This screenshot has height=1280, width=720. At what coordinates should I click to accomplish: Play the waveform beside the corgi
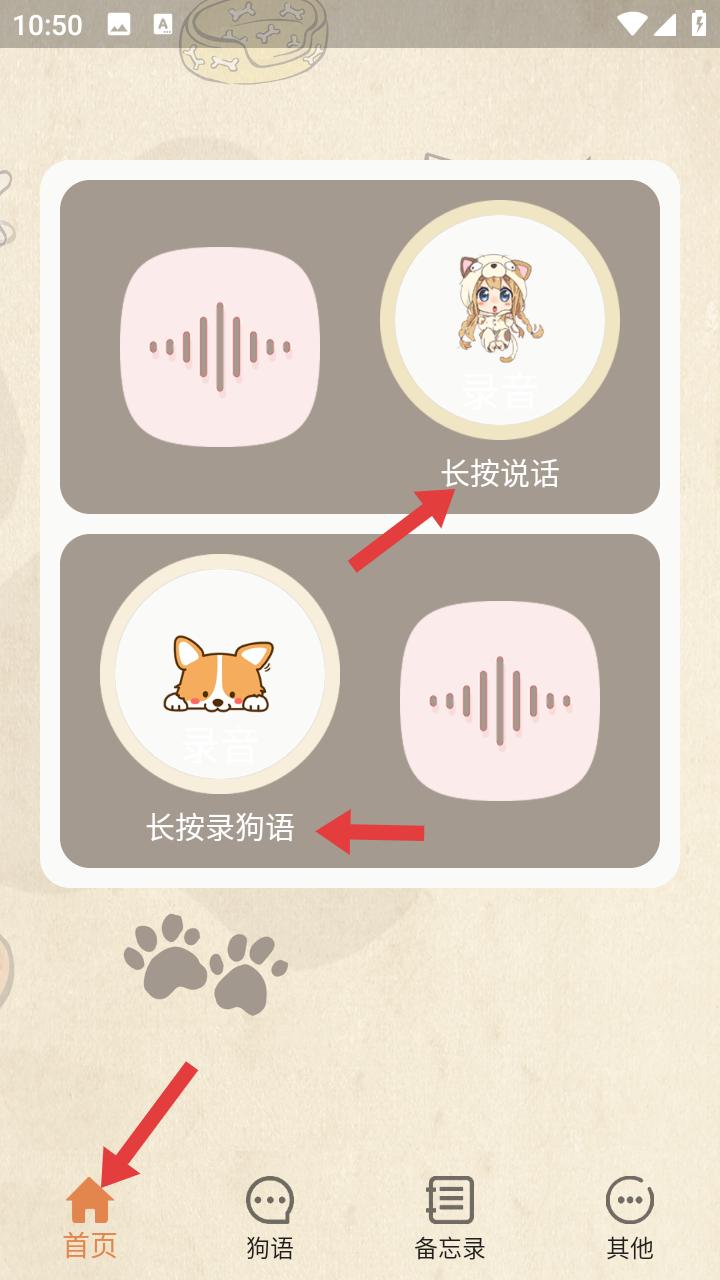pyautogui.click(x=500, y=700)
